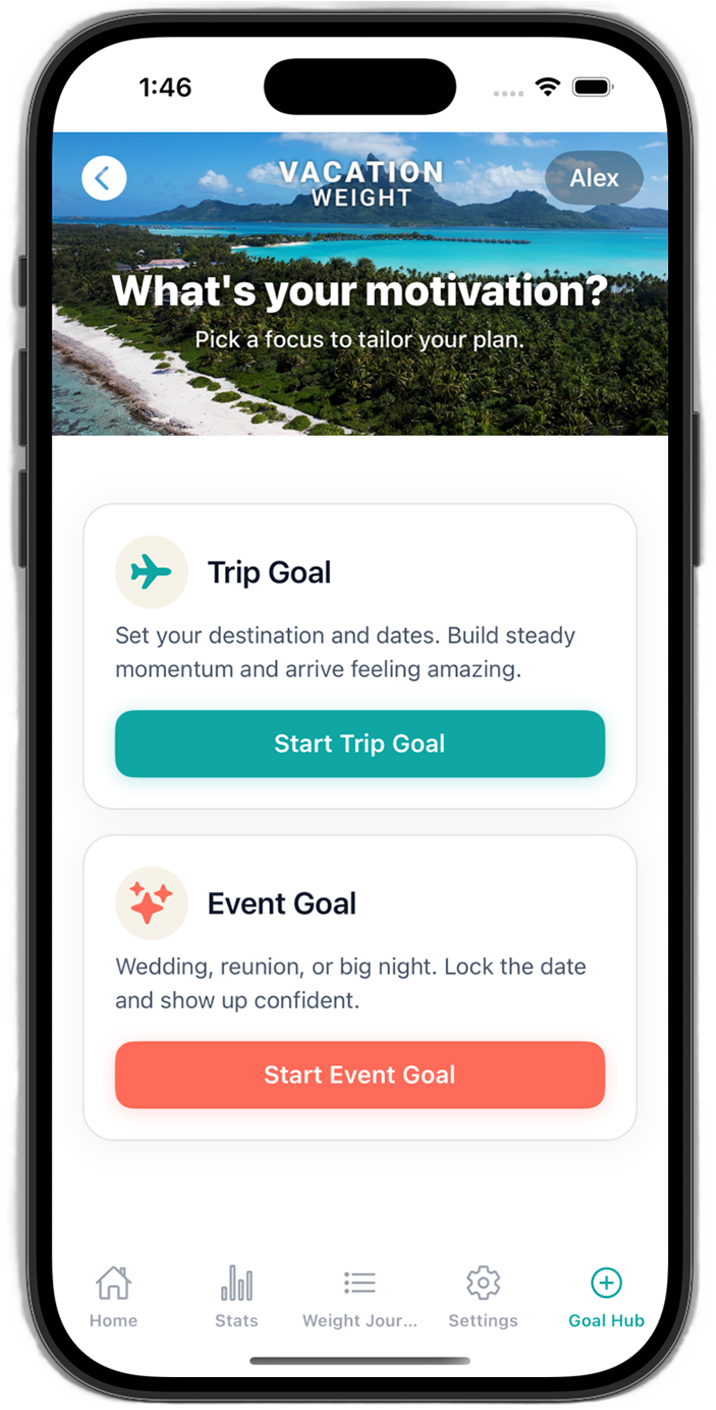Tap Start Trip Goal button
The width and height of the screenshot is (716, 1410).
point(360,744)
